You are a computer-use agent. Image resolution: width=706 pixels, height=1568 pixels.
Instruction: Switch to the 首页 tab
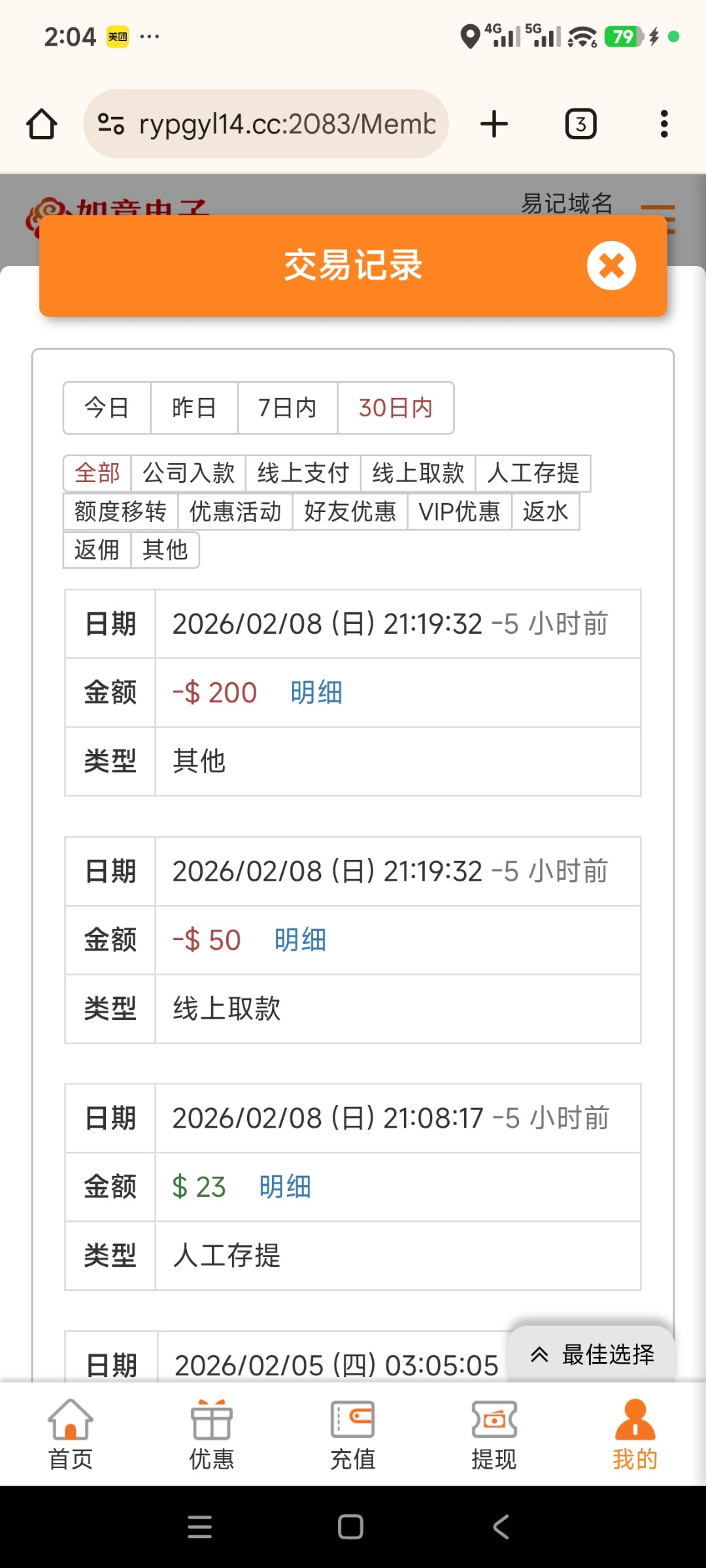click(x=71, y=1435)
